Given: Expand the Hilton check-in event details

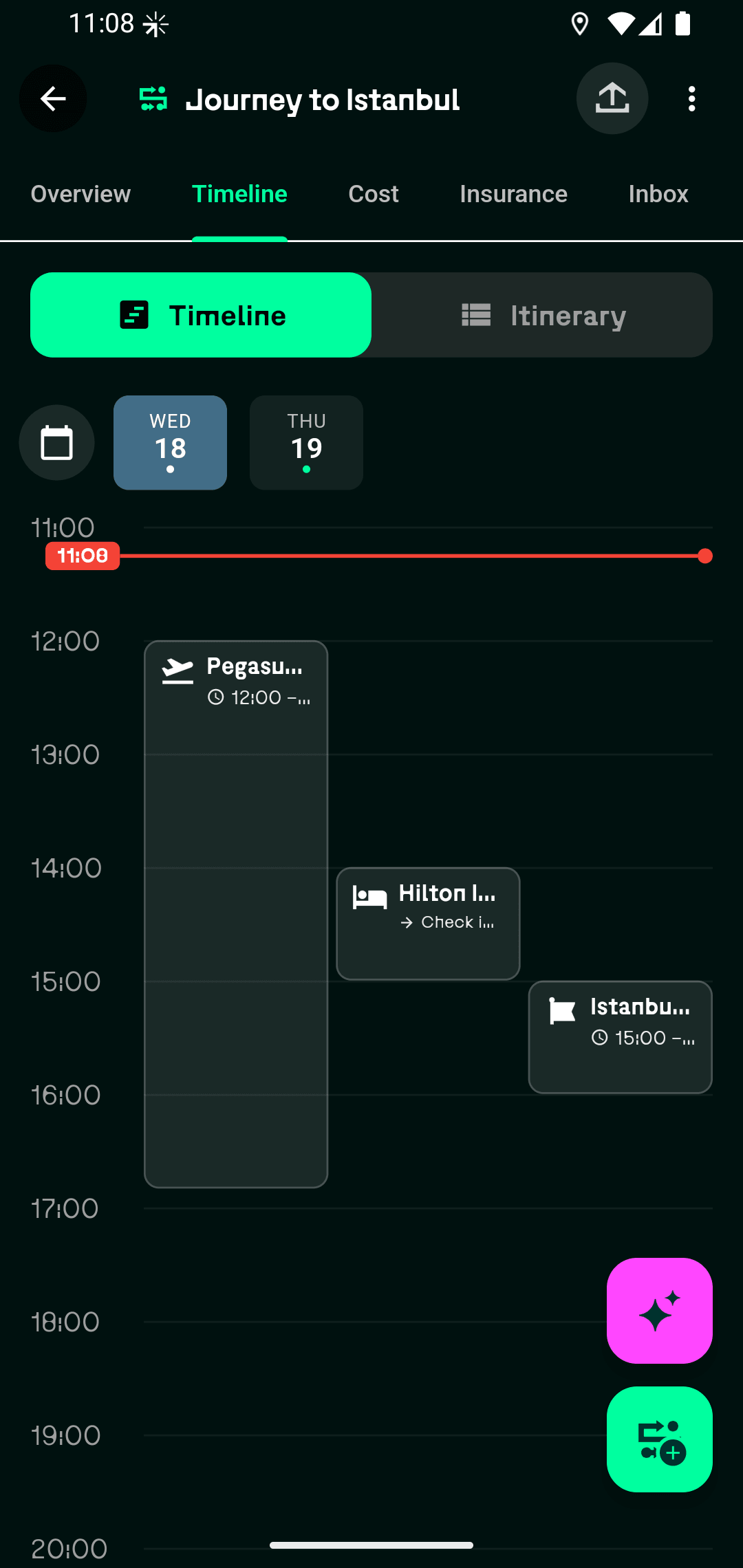Looking at the screenshot, I should (x=428, y=923).
